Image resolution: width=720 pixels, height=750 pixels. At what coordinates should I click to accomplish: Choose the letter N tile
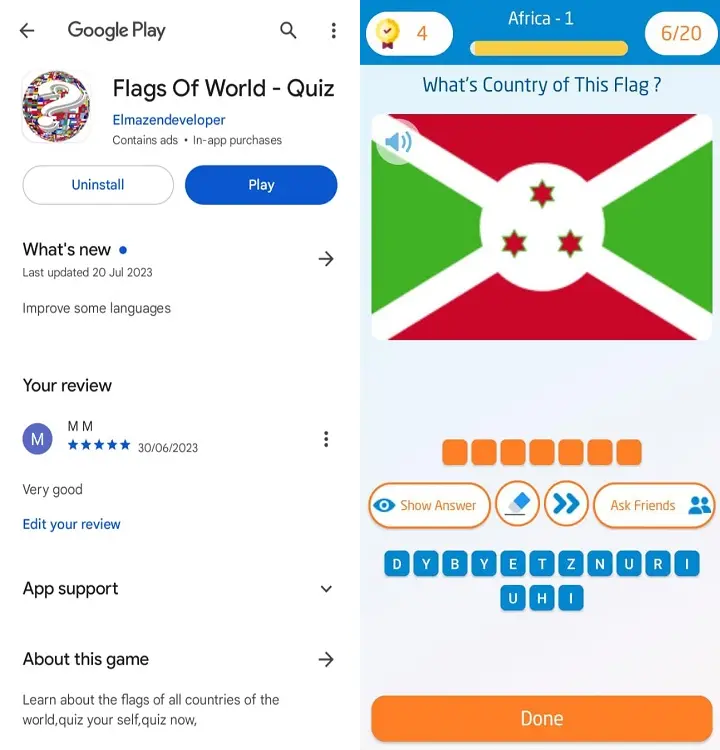[600, 564]
